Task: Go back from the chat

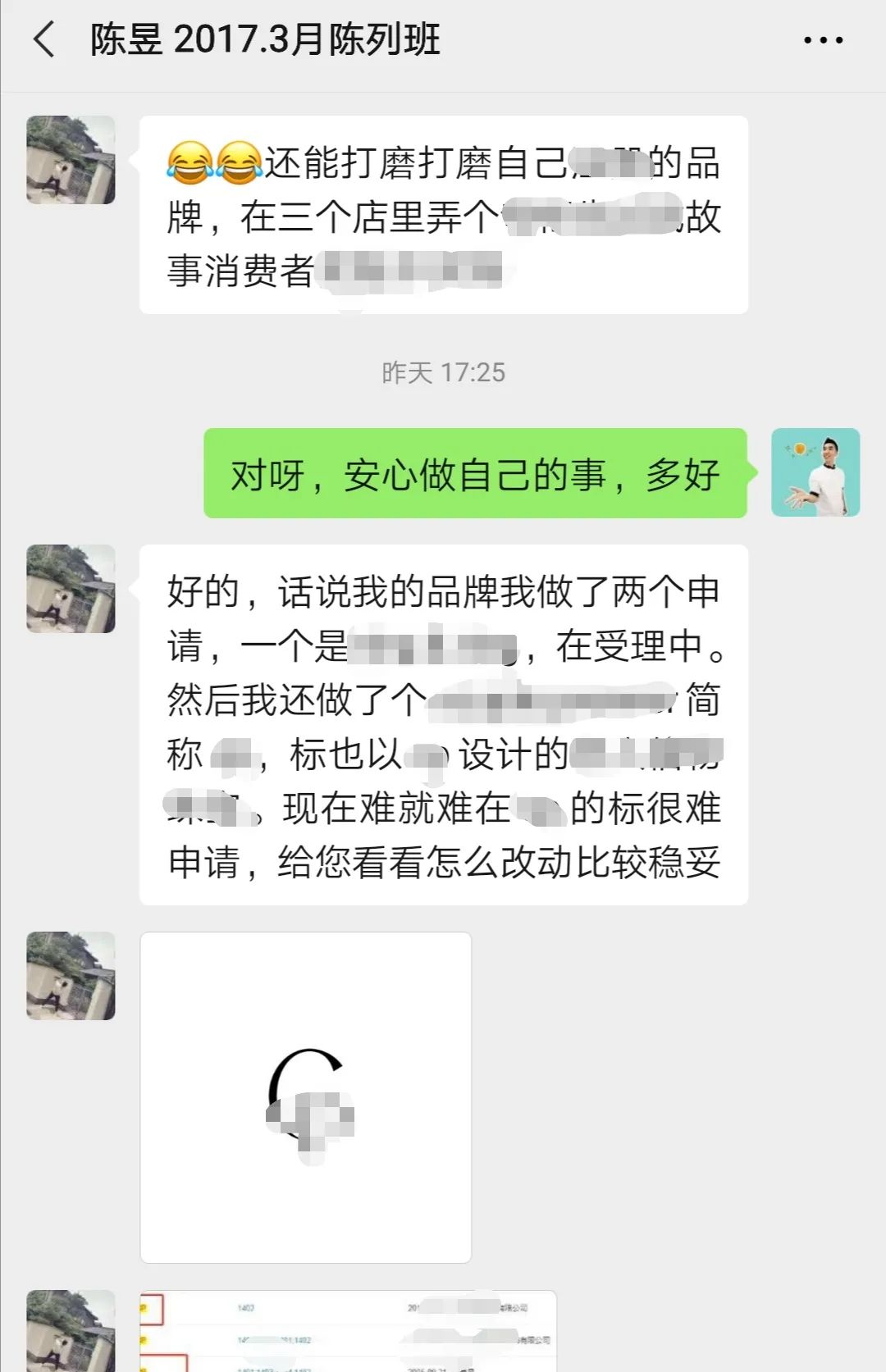Action: (44, 39)
